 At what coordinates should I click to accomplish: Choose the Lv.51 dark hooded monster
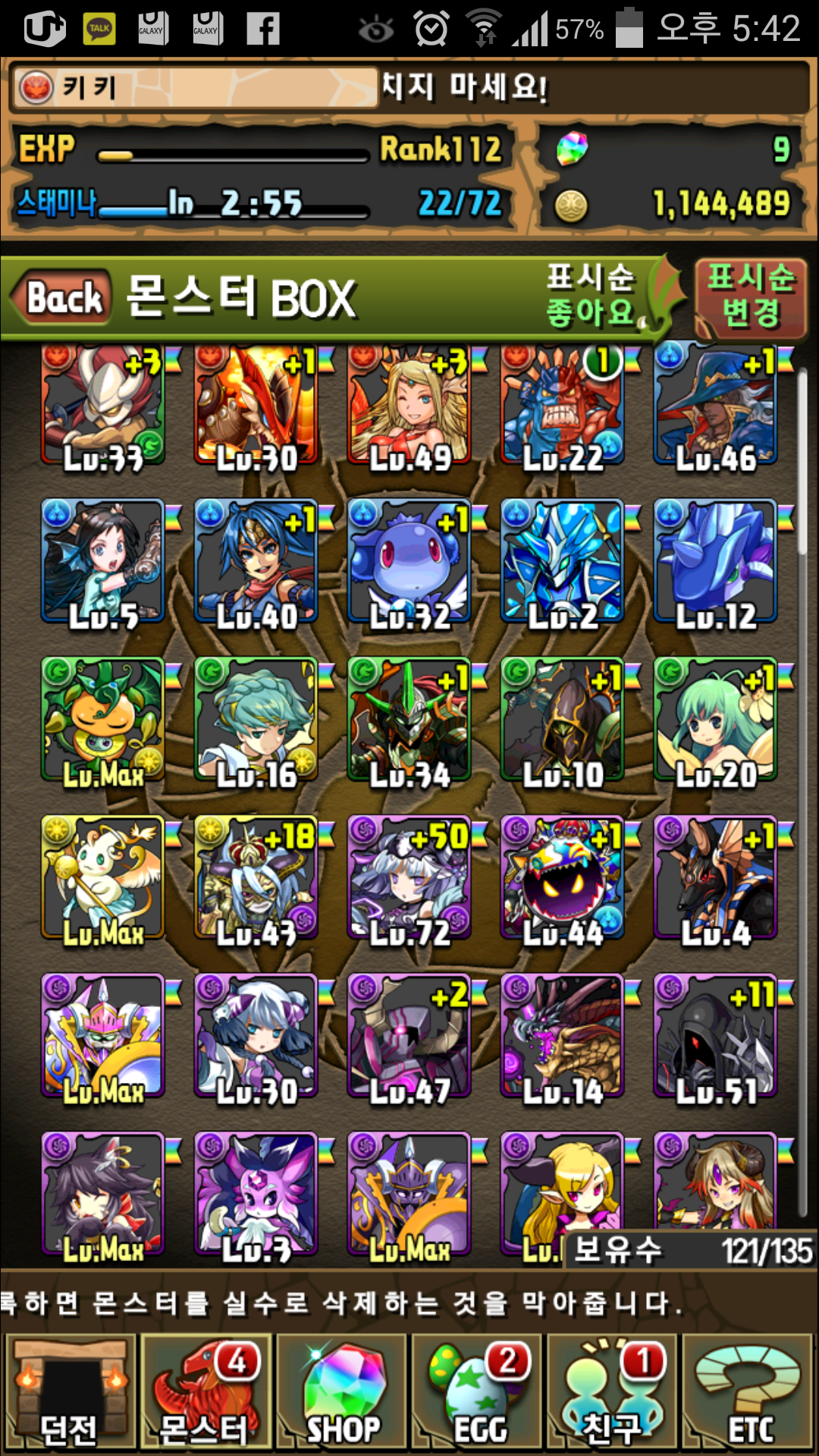(716, 1037)
